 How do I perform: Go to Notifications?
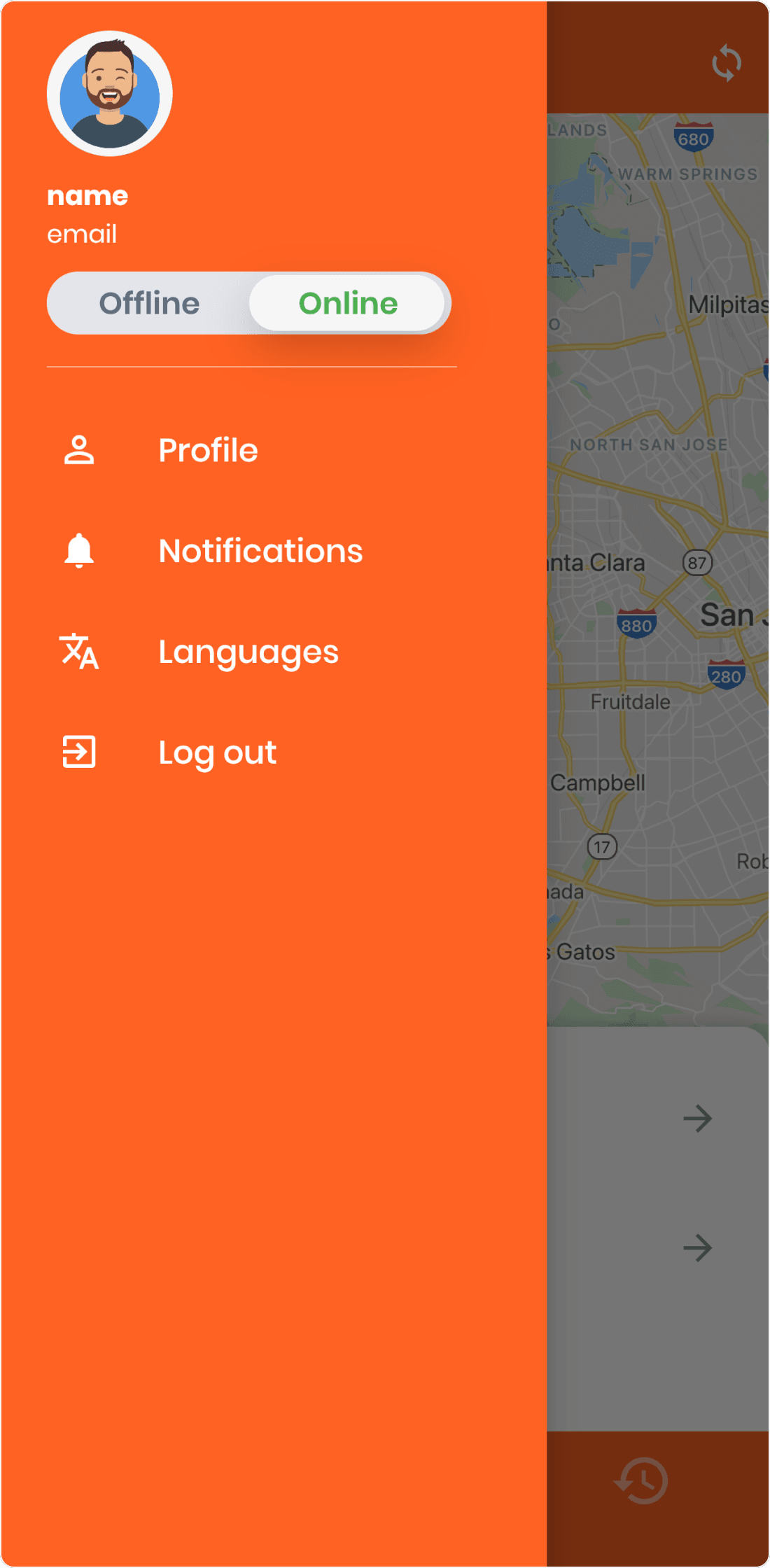(260, 551)
